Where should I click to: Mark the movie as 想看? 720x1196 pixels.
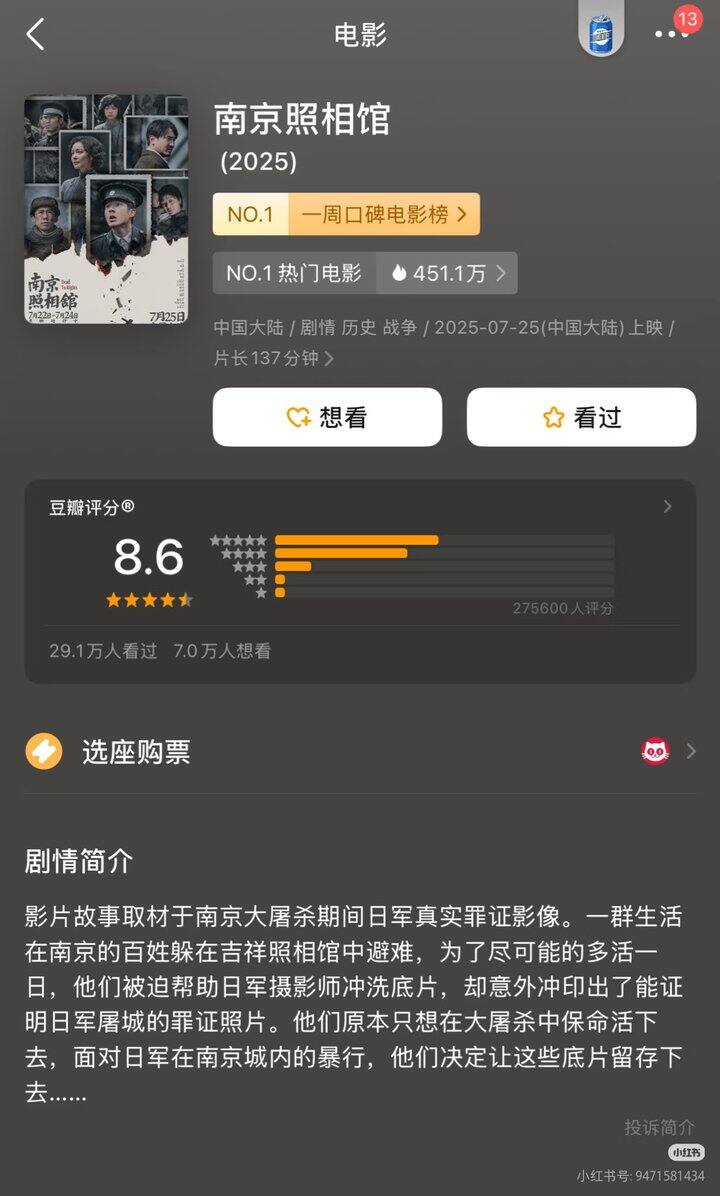tap(327, 417)
